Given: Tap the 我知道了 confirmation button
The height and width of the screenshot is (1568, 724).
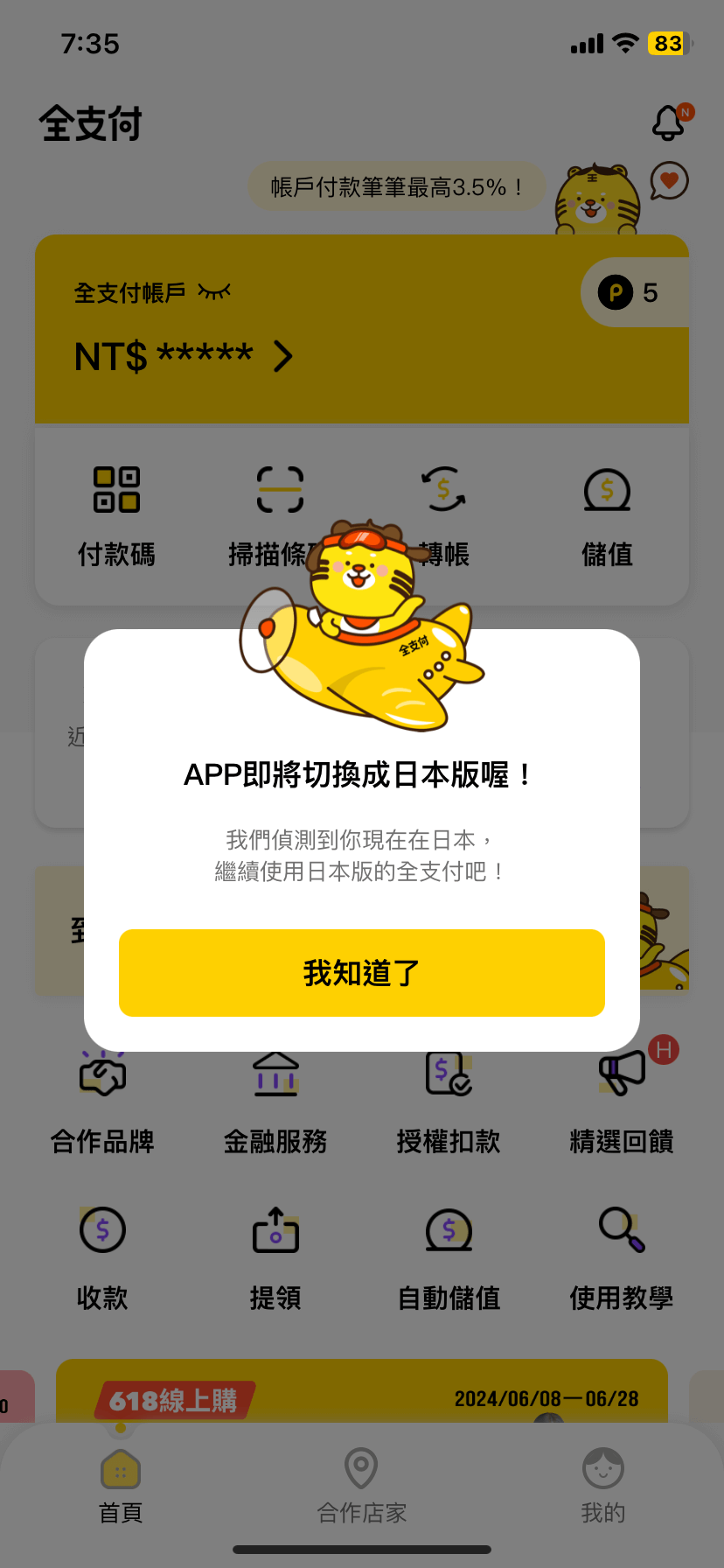Looking at the screenshot, I should click(361, 972).
